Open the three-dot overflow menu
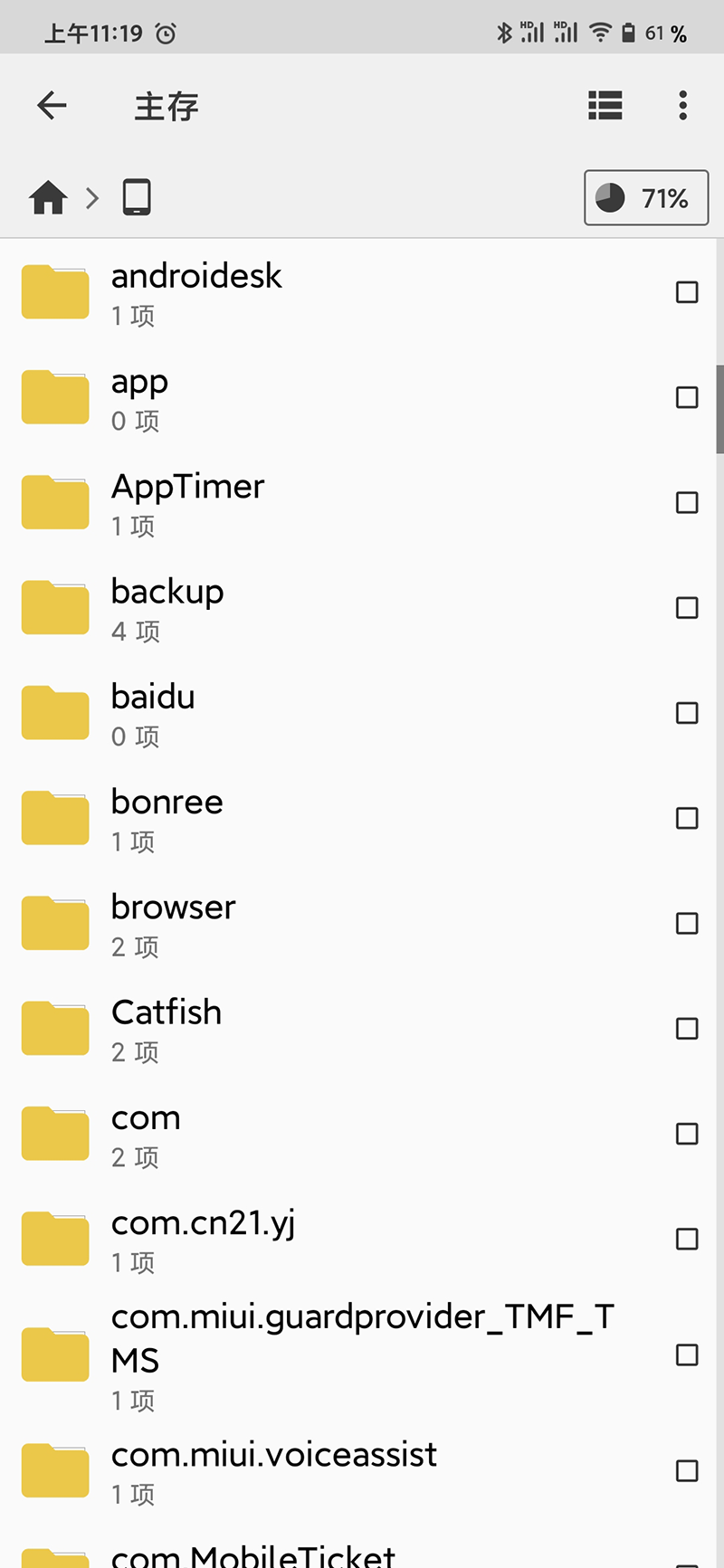Image resolution: width=724 pixels, height=1568 pixels. [683, 106]
